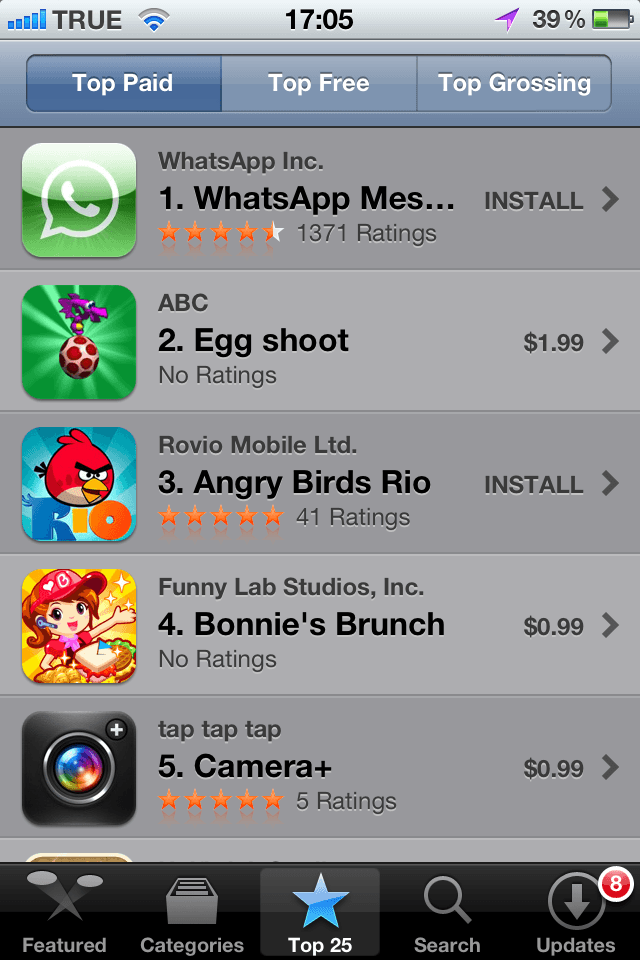The image size is (640, 960).
Task: Buy Camera+ for $0.99
Action: 553,769
